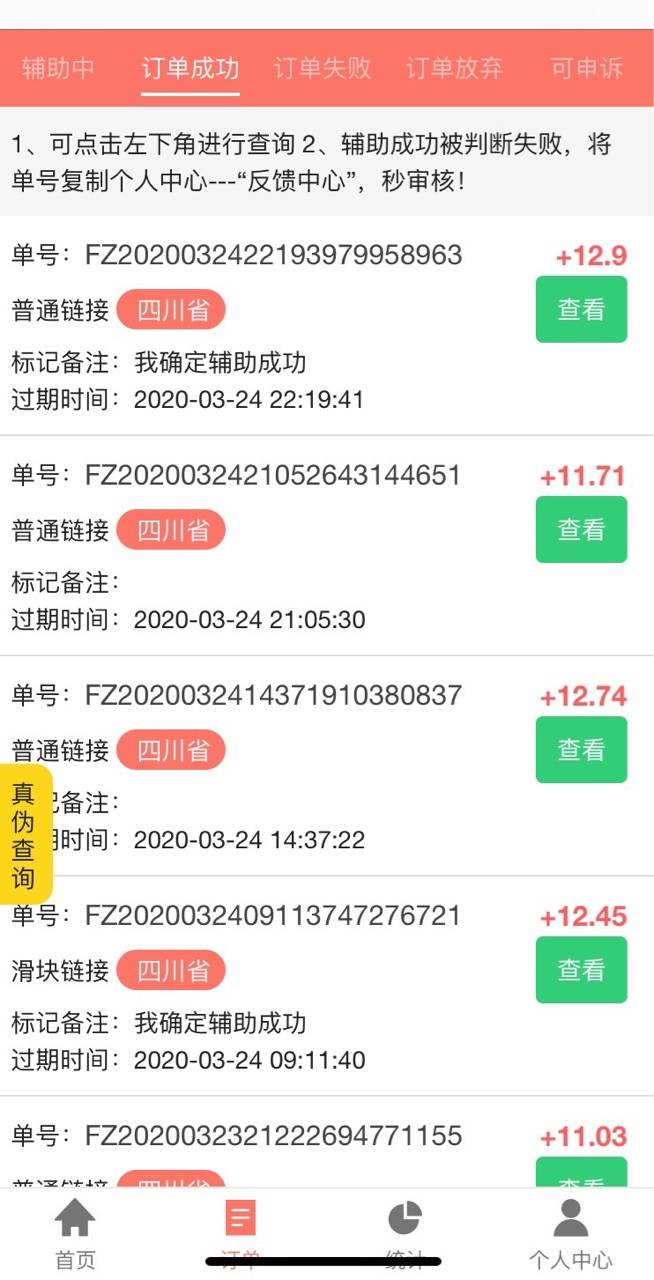654x1280 pixels.
Task: Tap 查看 for the +12.9 order
Action: point(581,309)
